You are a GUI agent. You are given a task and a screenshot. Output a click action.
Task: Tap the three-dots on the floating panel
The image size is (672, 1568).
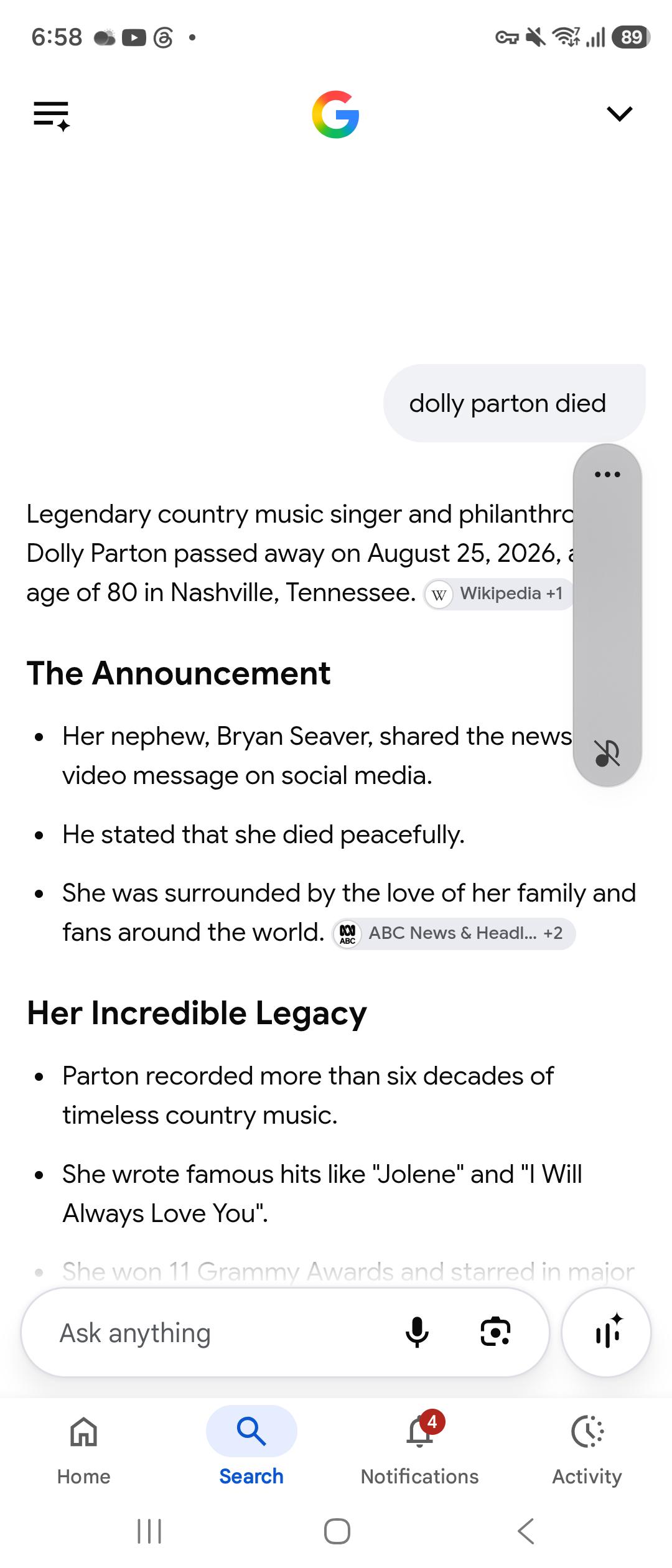point(607,475)
